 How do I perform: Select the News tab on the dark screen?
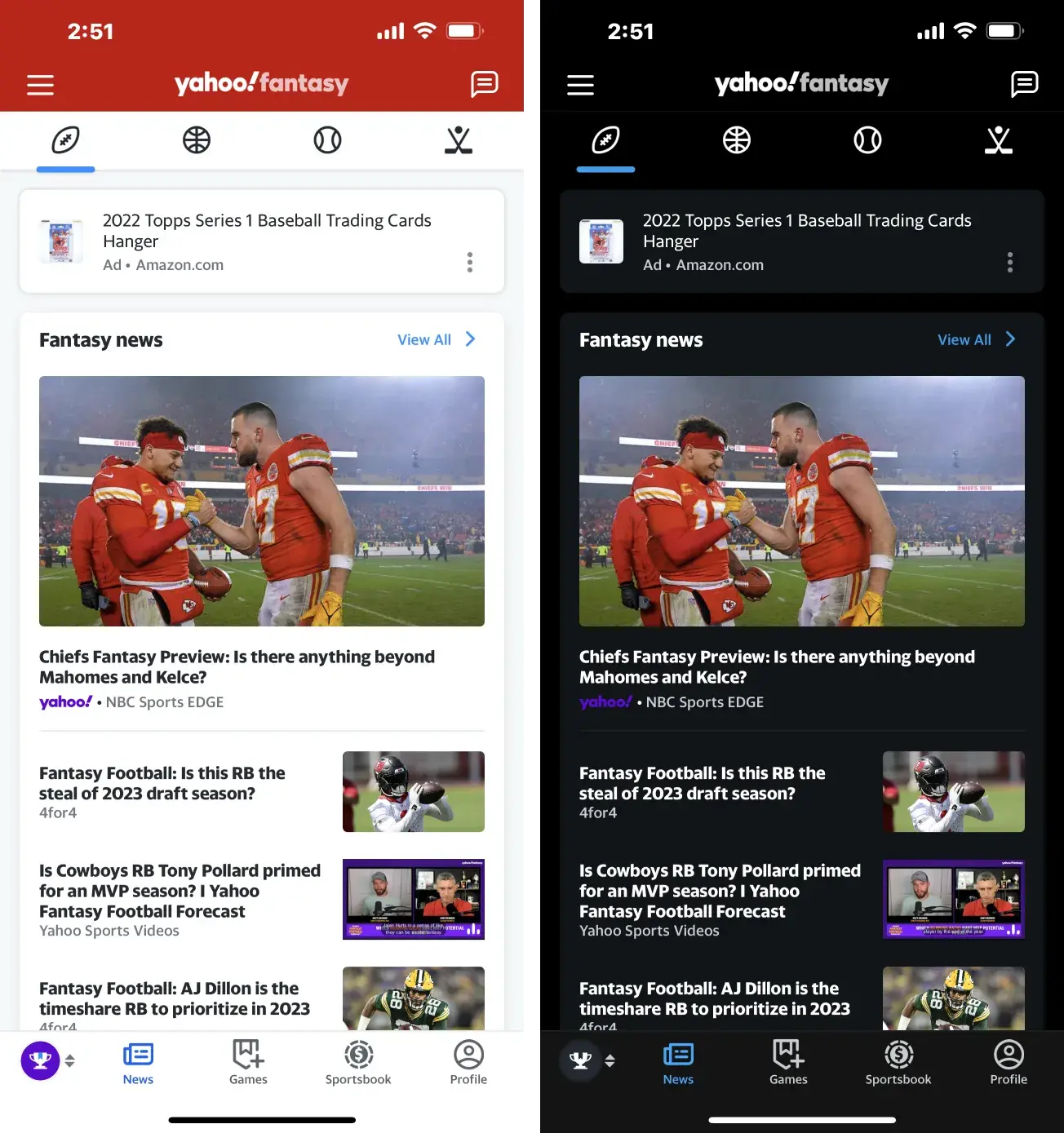point(678,1062)
